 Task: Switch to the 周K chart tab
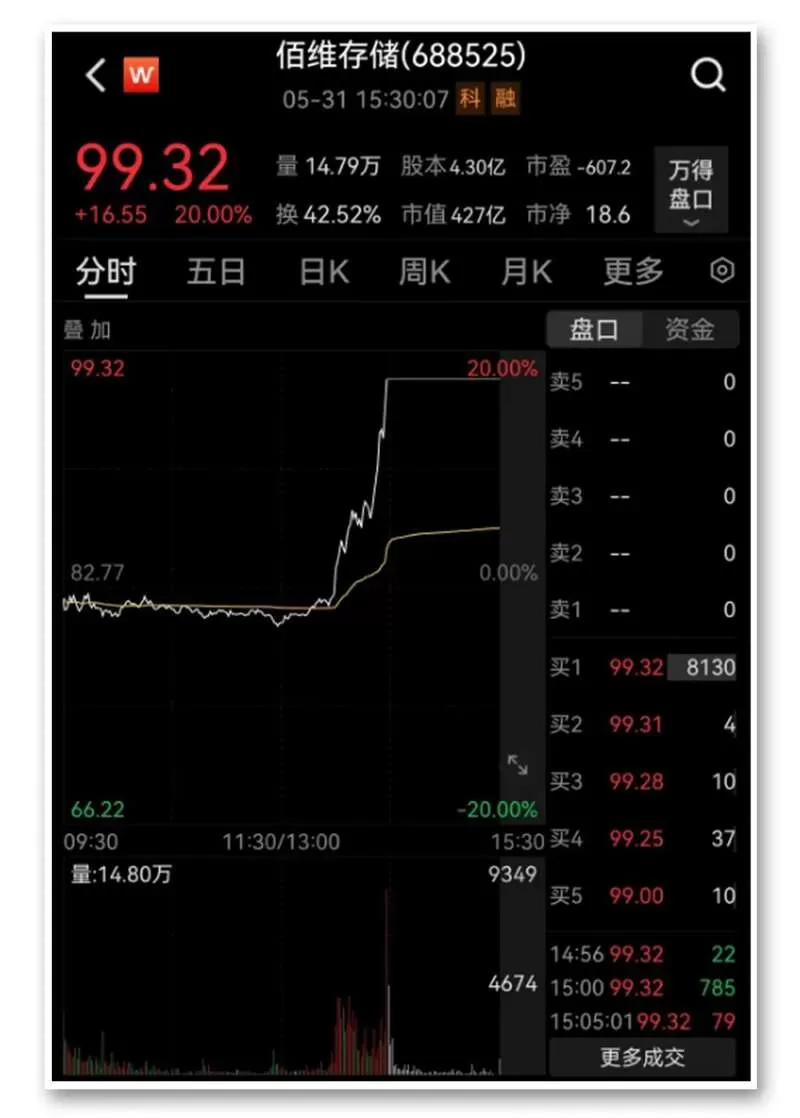[424, 272]
